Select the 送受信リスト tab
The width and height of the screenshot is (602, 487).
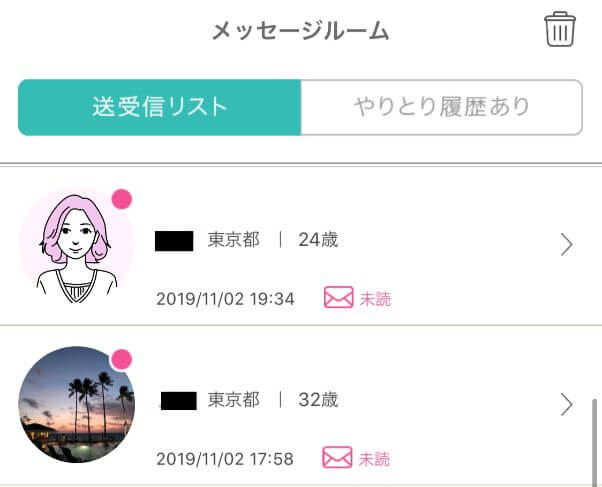tap(160, 107)
